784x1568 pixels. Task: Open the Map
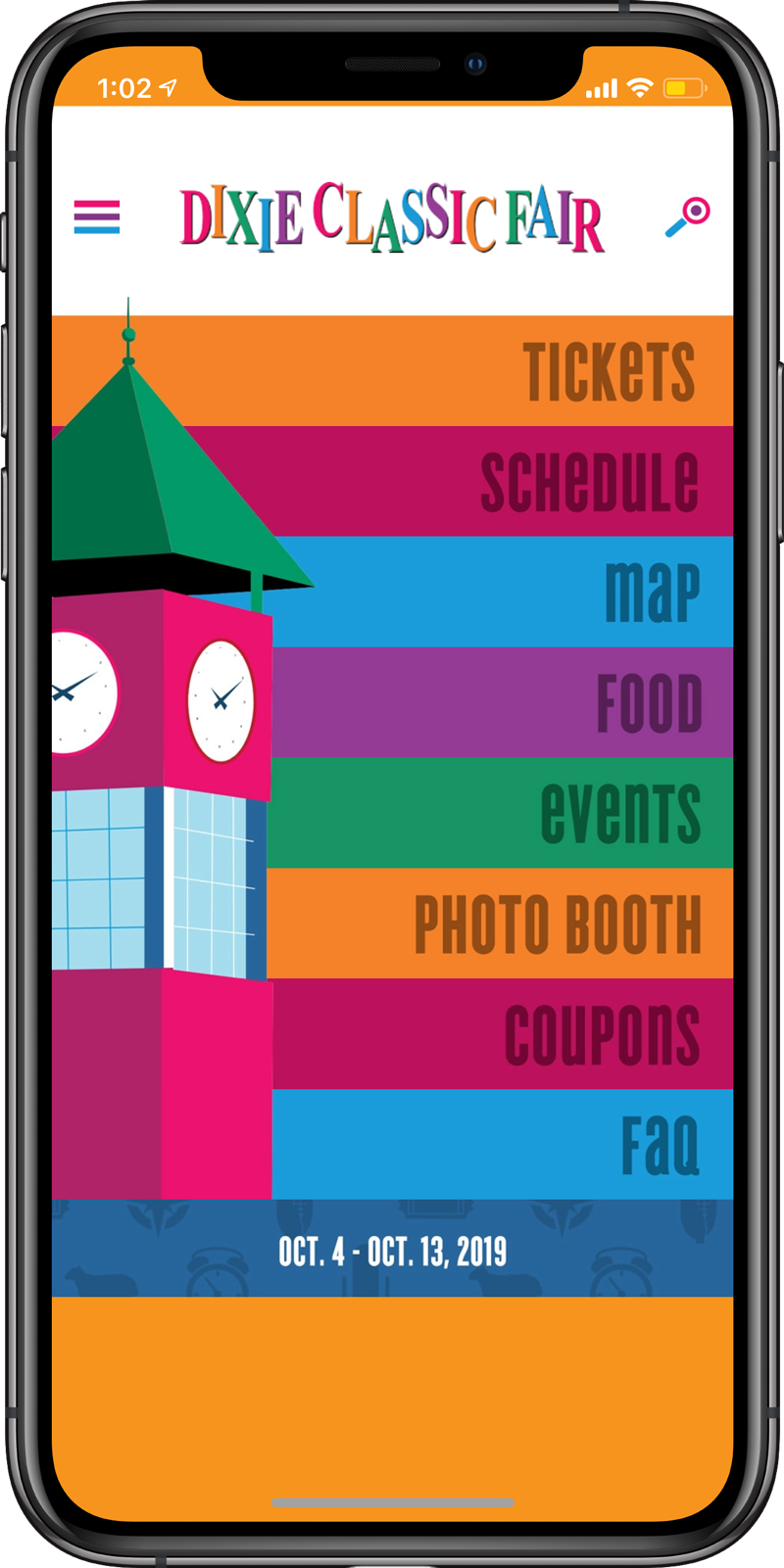pos(393,592)
